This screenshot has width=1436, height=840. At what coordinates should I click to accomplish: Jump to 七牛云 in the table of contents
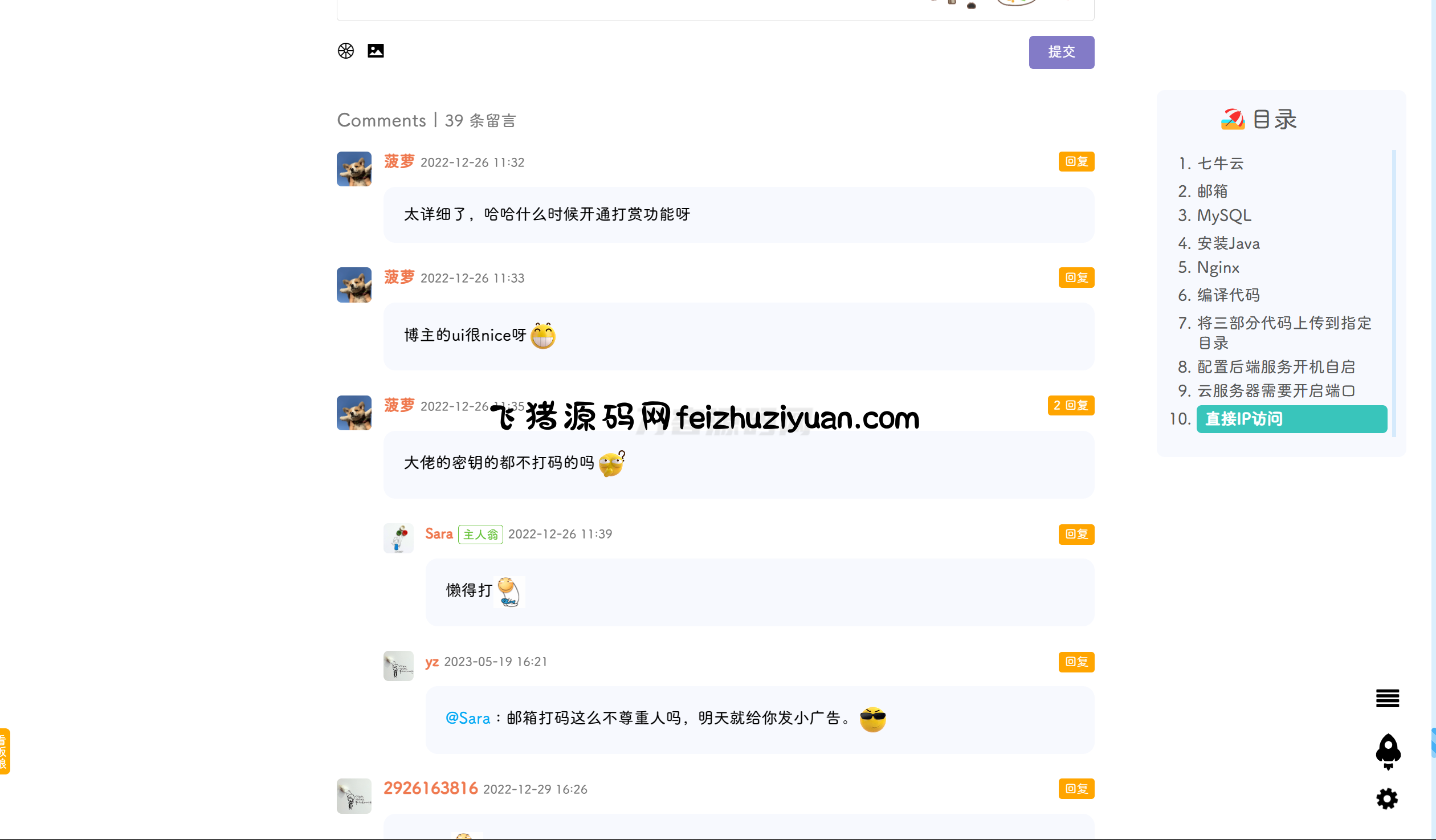click(1220, 164)
